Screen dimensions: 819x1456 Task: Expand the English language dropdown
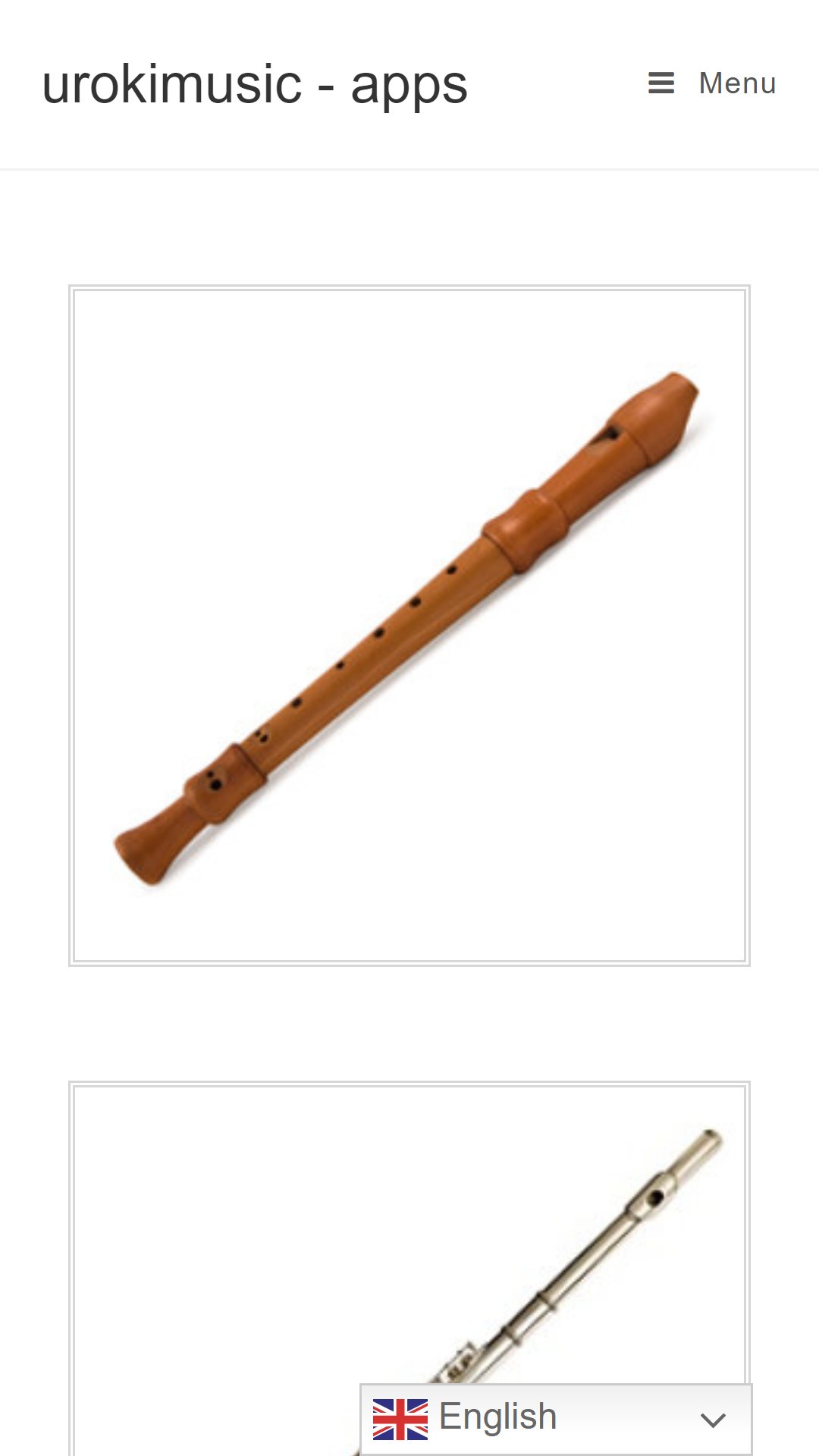click(x=556, y=1419)
